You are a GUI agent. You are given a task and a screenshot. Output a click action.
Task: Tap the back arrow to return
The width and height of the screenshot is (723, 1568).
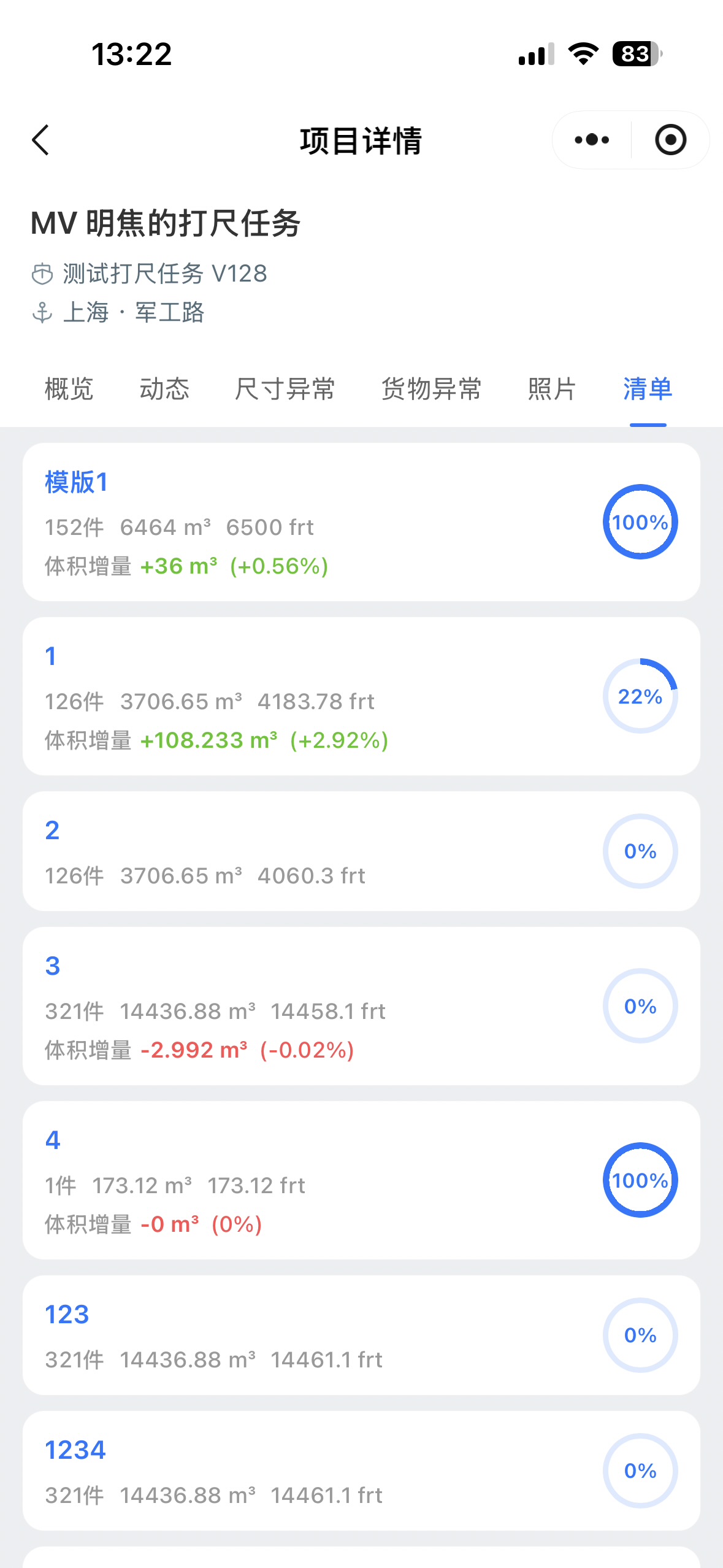point(40,140)
